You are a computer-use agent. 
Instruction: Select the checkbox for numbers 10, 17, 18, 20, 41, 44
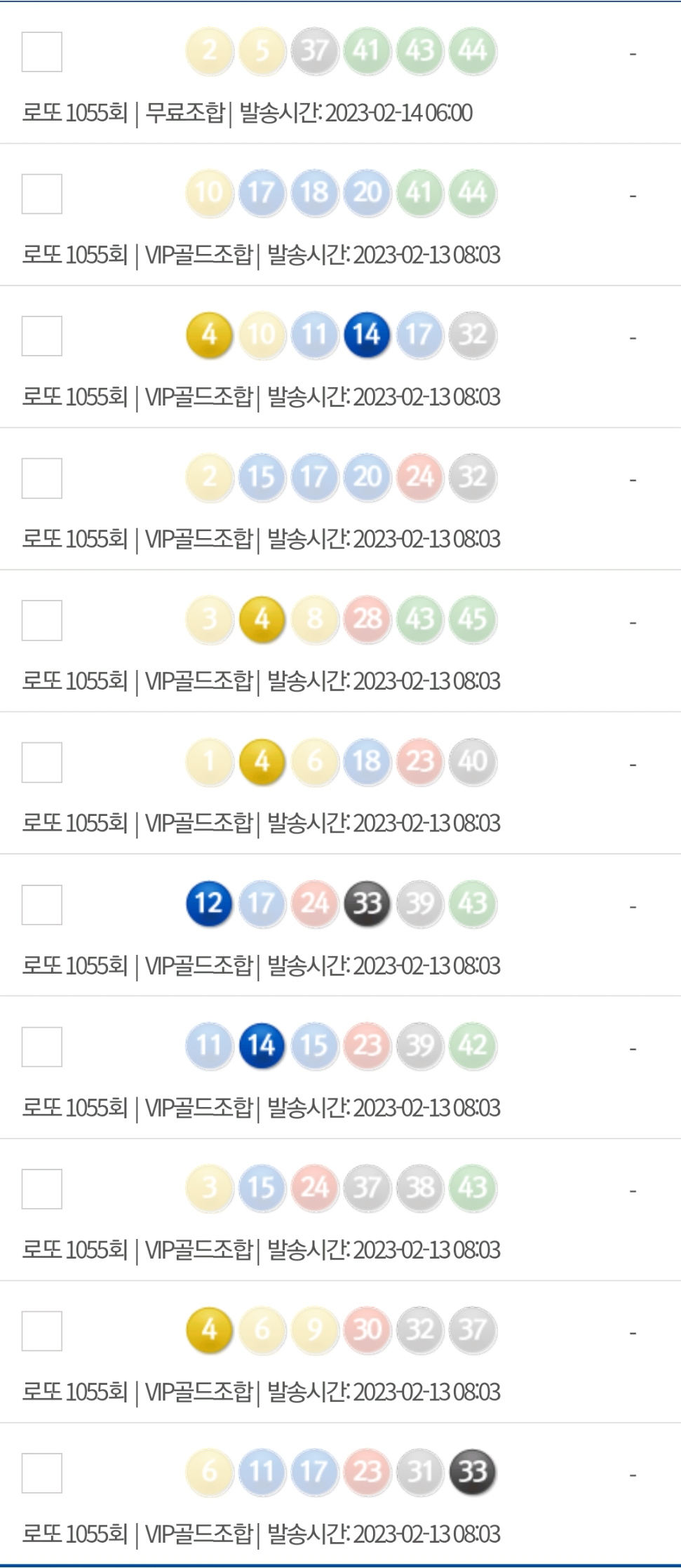pos(42,194)
